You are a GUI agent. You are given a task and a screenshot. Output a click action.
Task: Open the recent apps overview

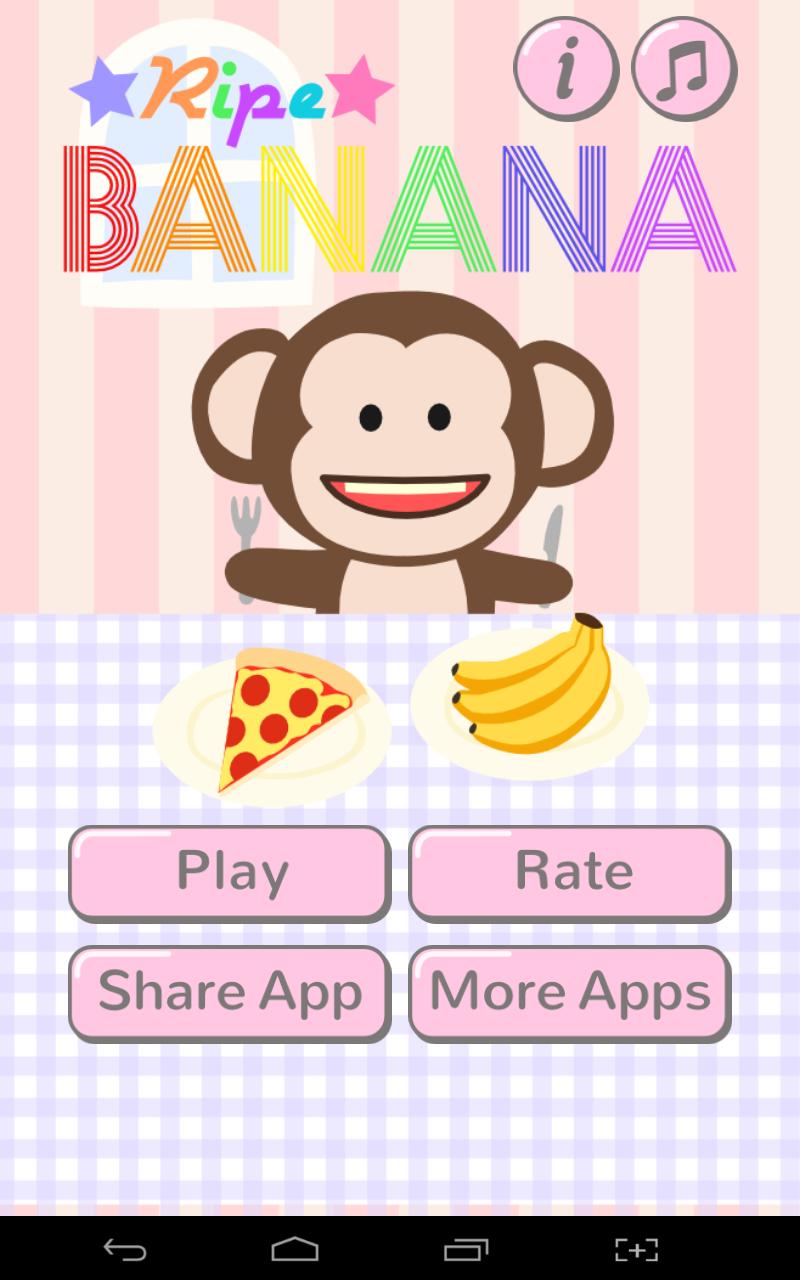466,1249
